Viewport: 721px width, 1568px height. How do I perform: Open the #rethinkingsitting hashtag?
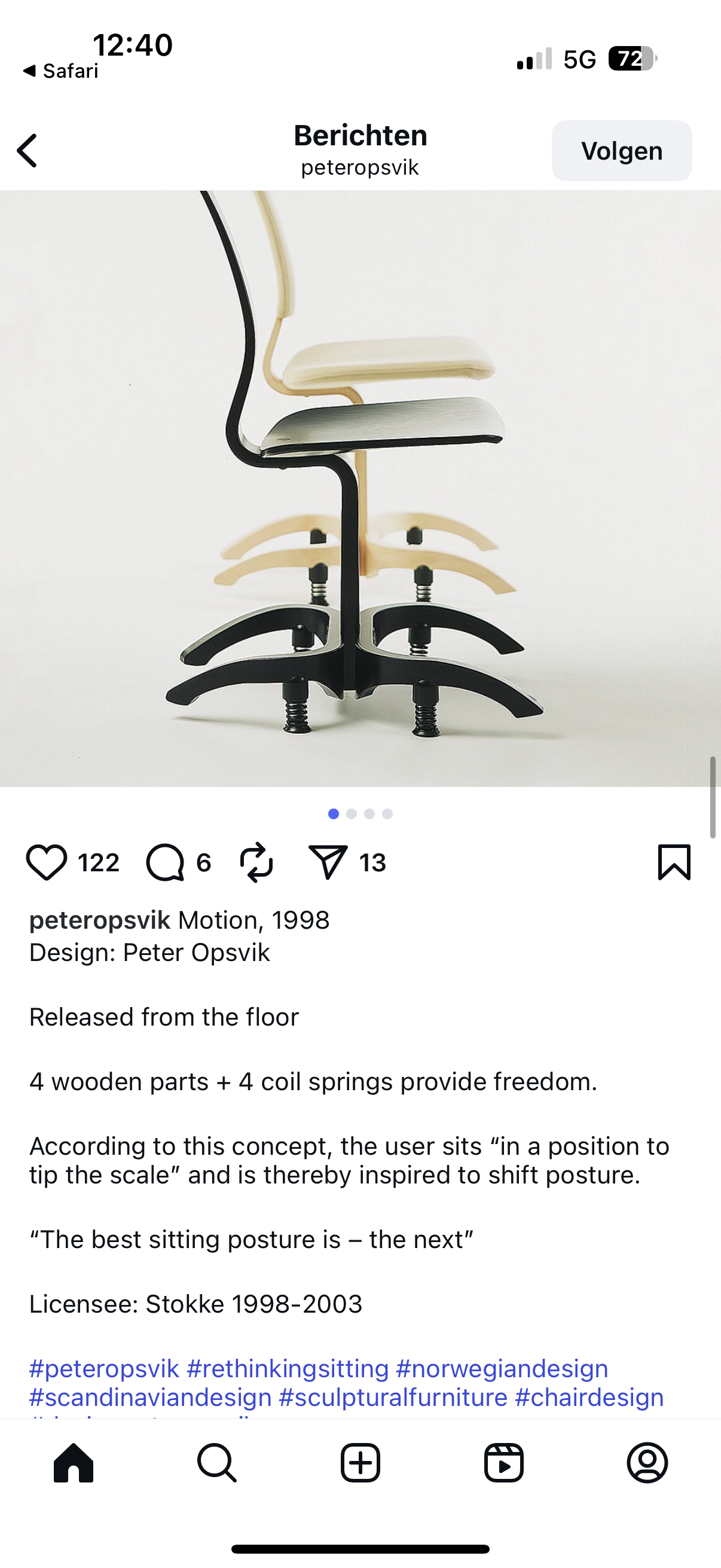point(287,1369)
